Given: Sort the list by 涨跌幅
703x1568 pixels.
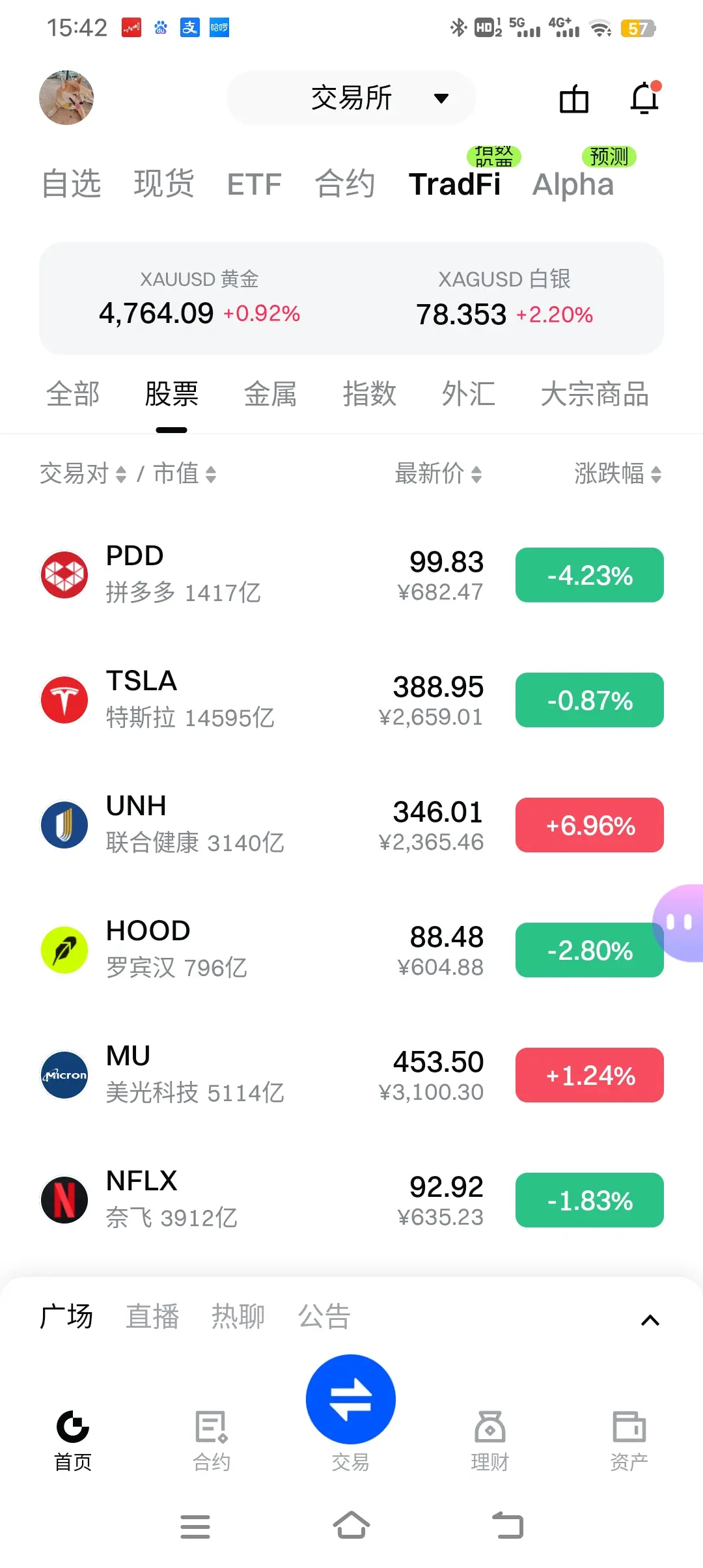Looking at the screenshot, I should (x=617, y=473).
